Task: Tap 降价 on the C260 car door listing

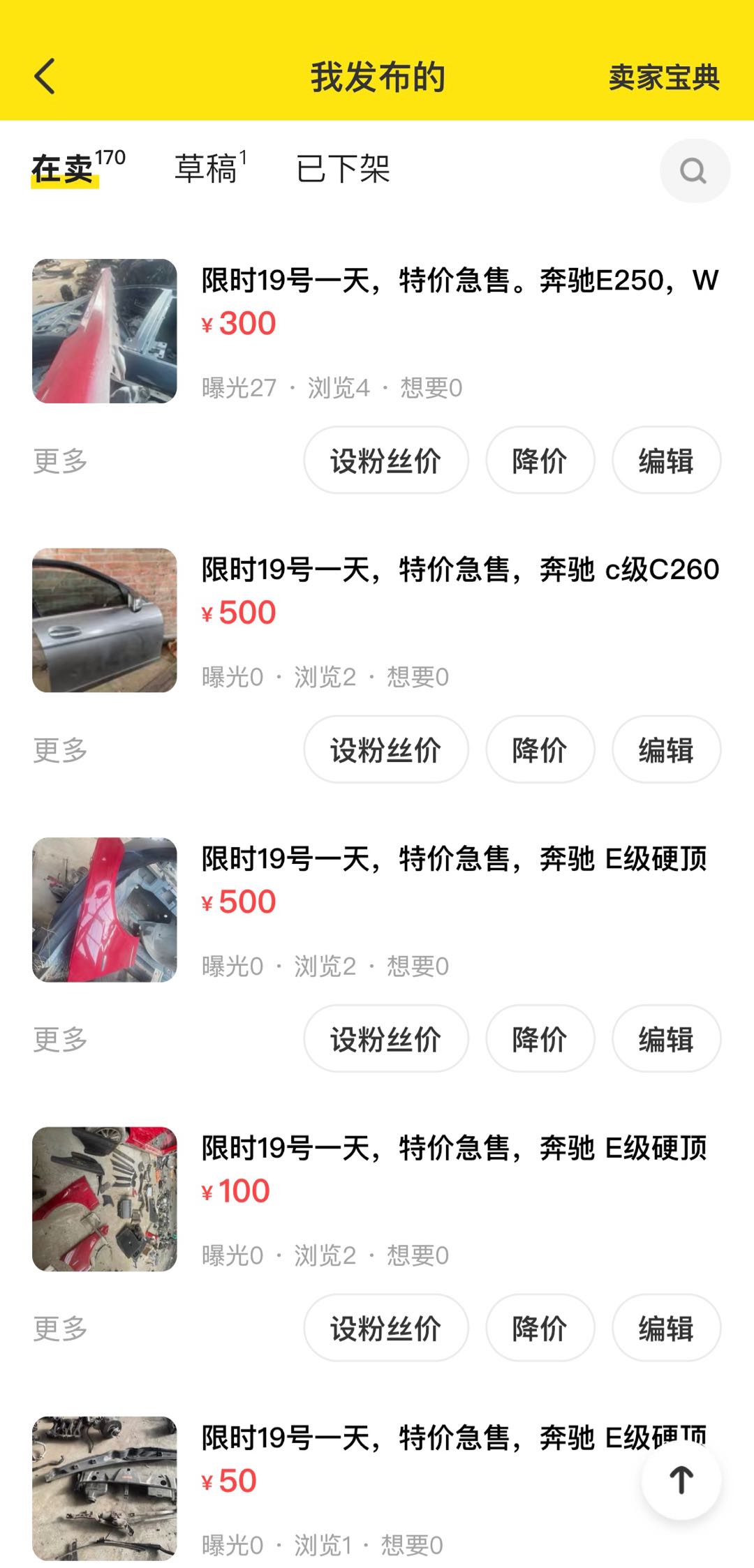Action: pos(540,749)
